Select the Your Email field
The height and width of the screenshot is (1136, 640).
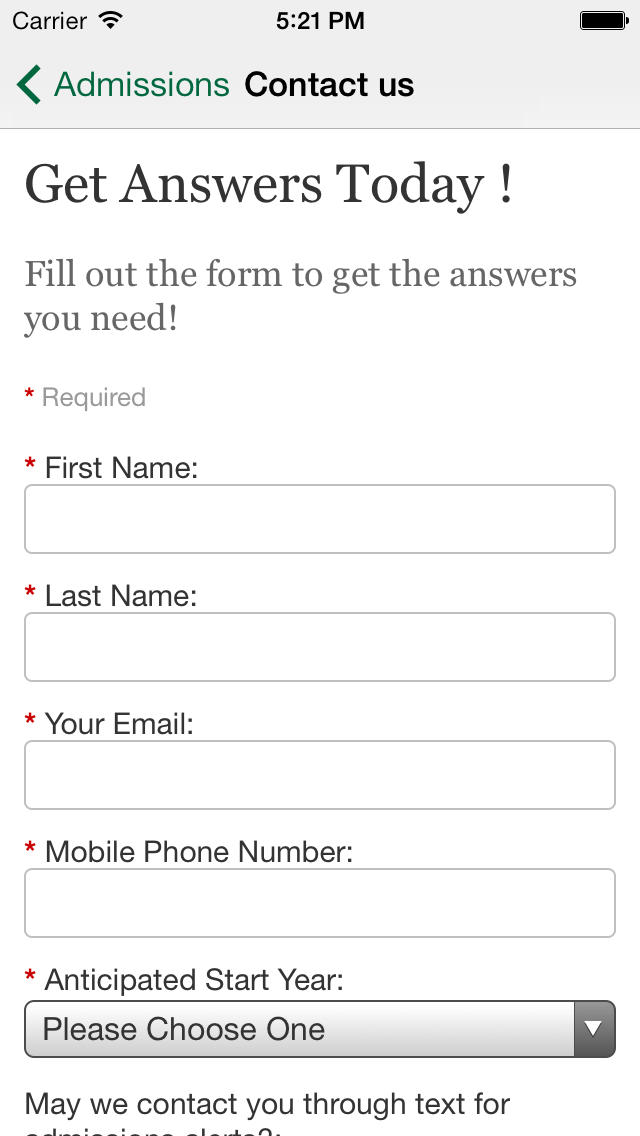320,774
